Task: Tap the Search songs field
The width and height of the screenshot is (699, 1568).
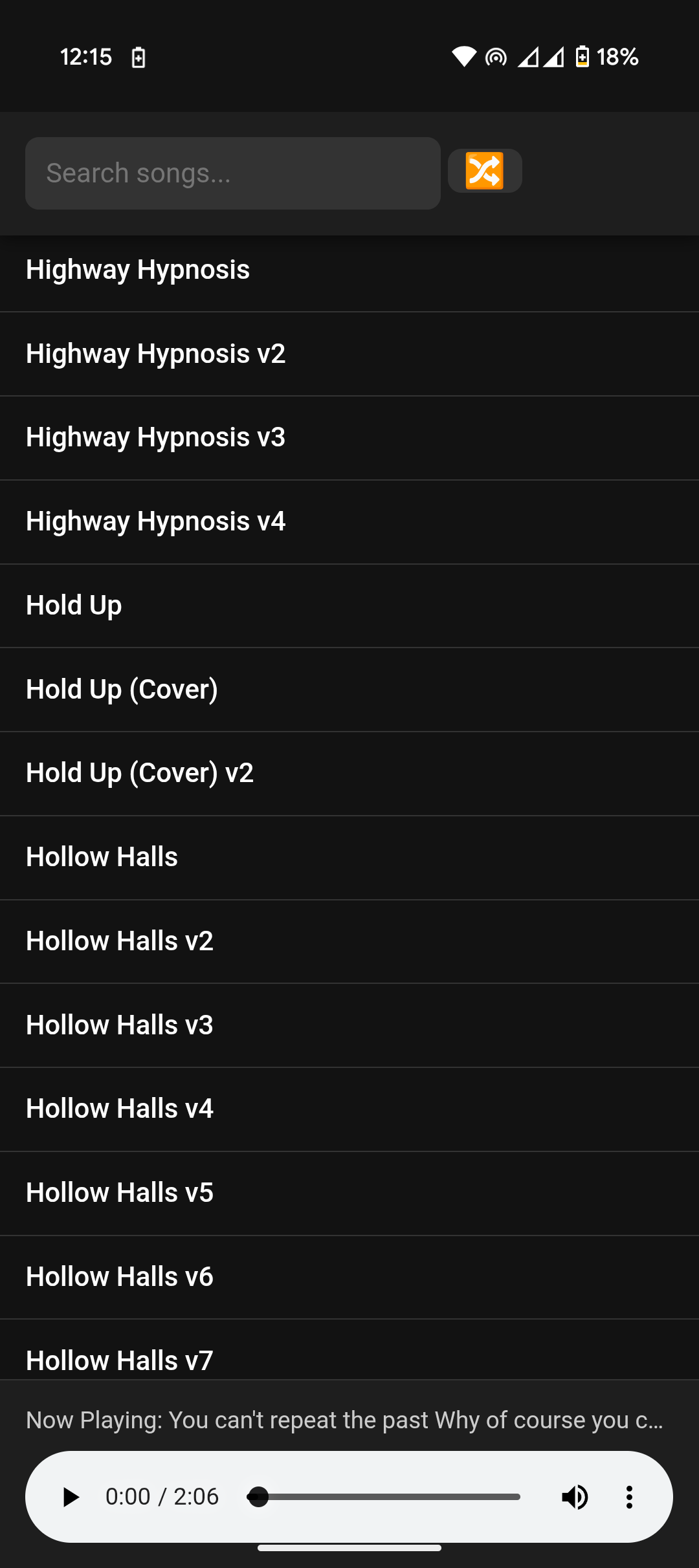Action: pos(232,173)
